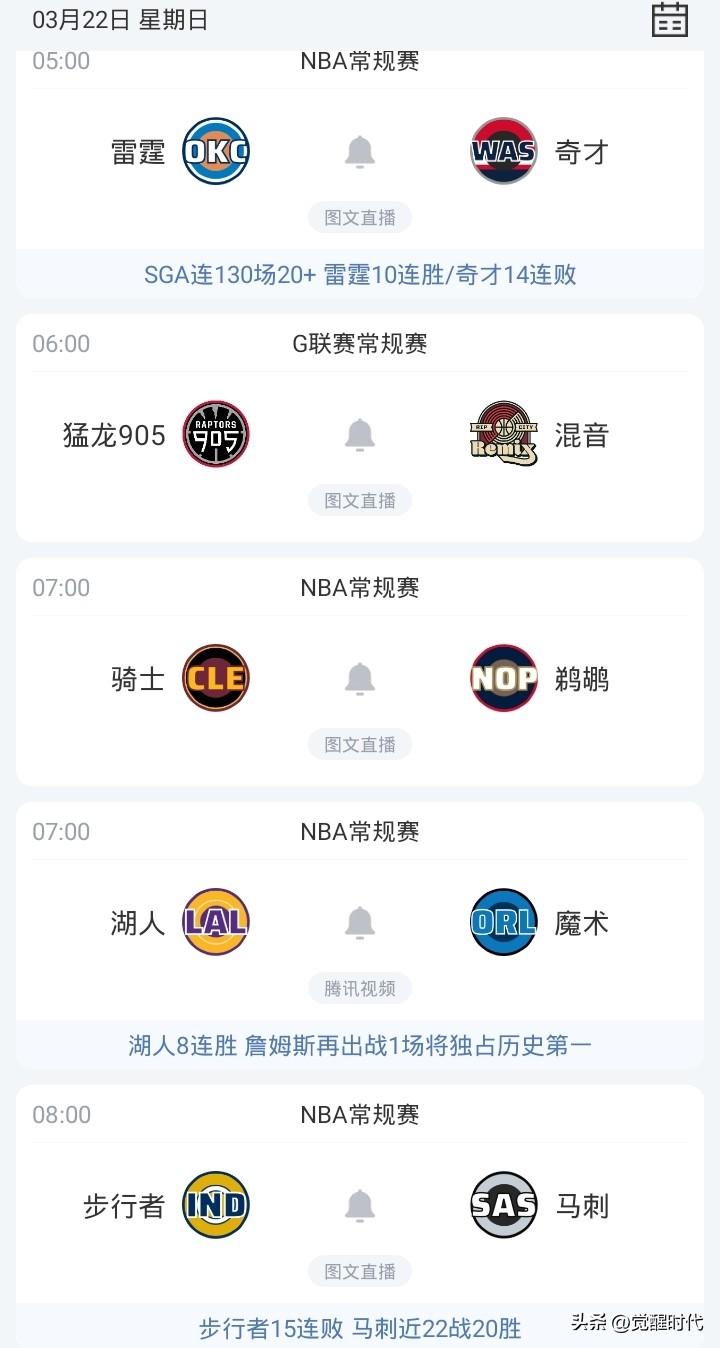This screenshot has height=1348, width=720.
Task: Open 图文直播 for 雷霆 vs 奇才
Action: pos(360,217)
